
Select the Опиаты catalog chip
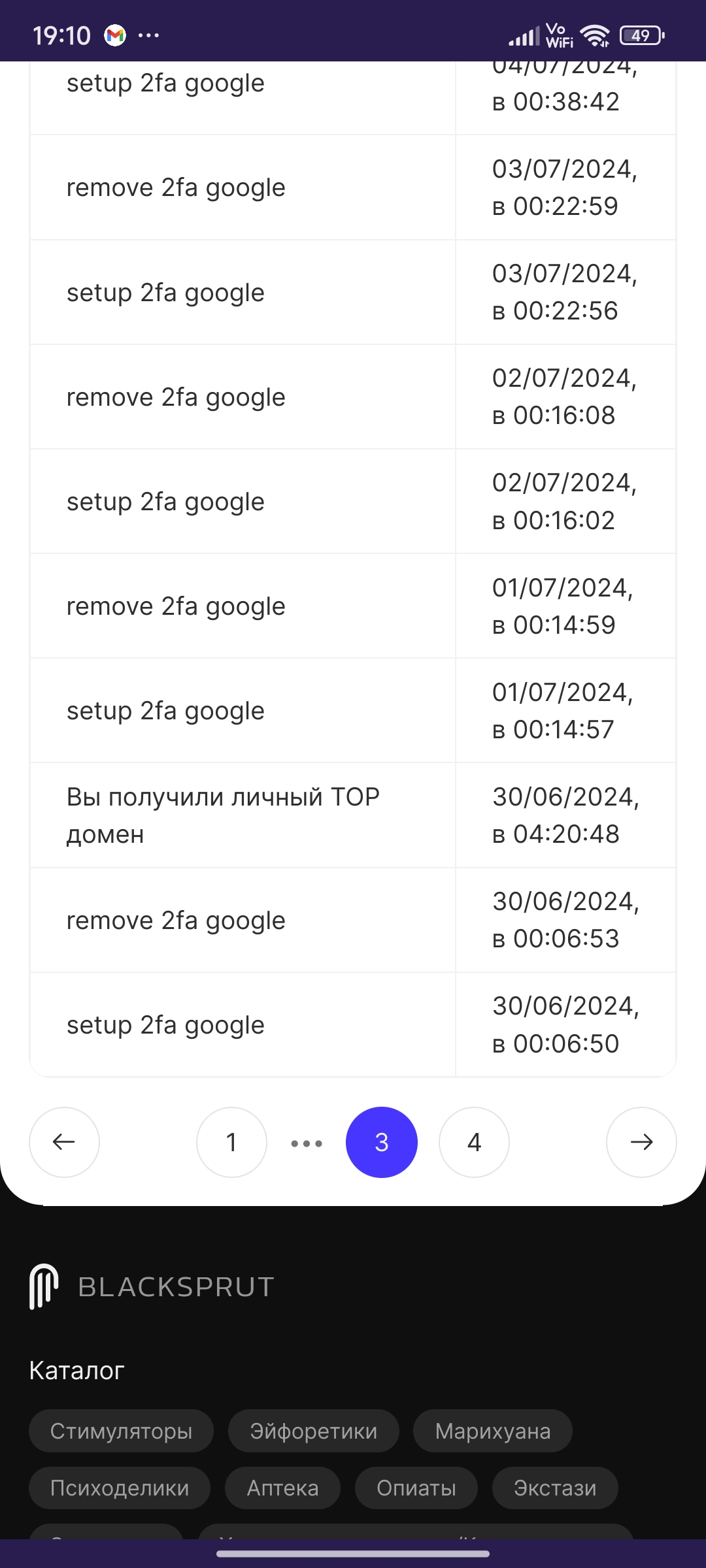[416, 1488]
